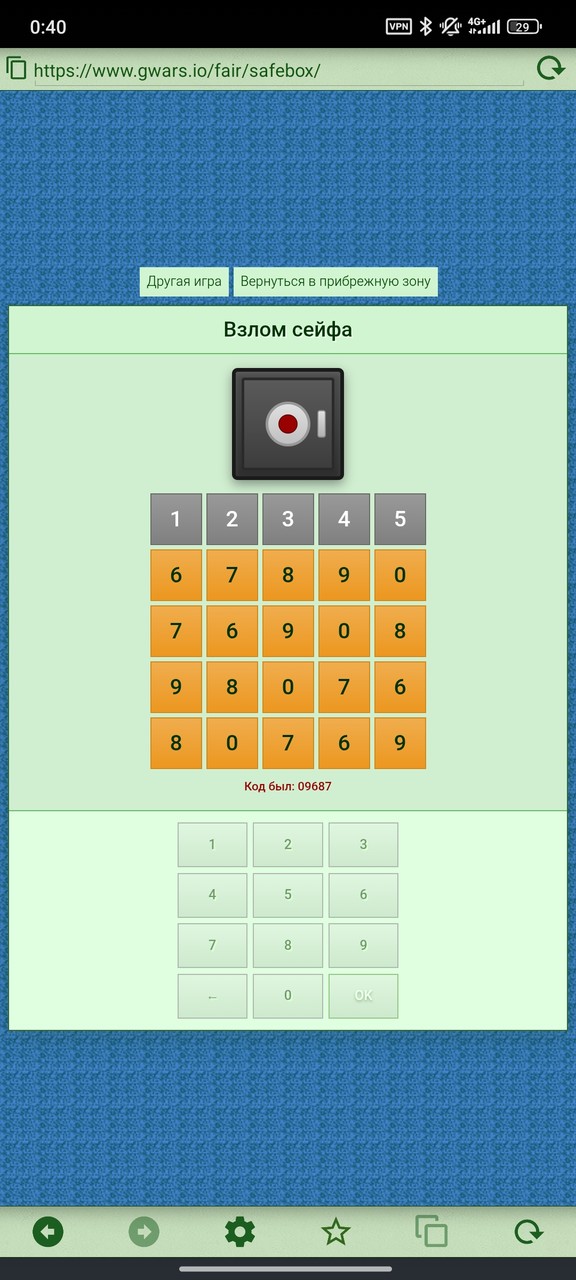This screenshot has width=576, height=1280.
Task: Open browser settings gear
Action: point(240,1232)
